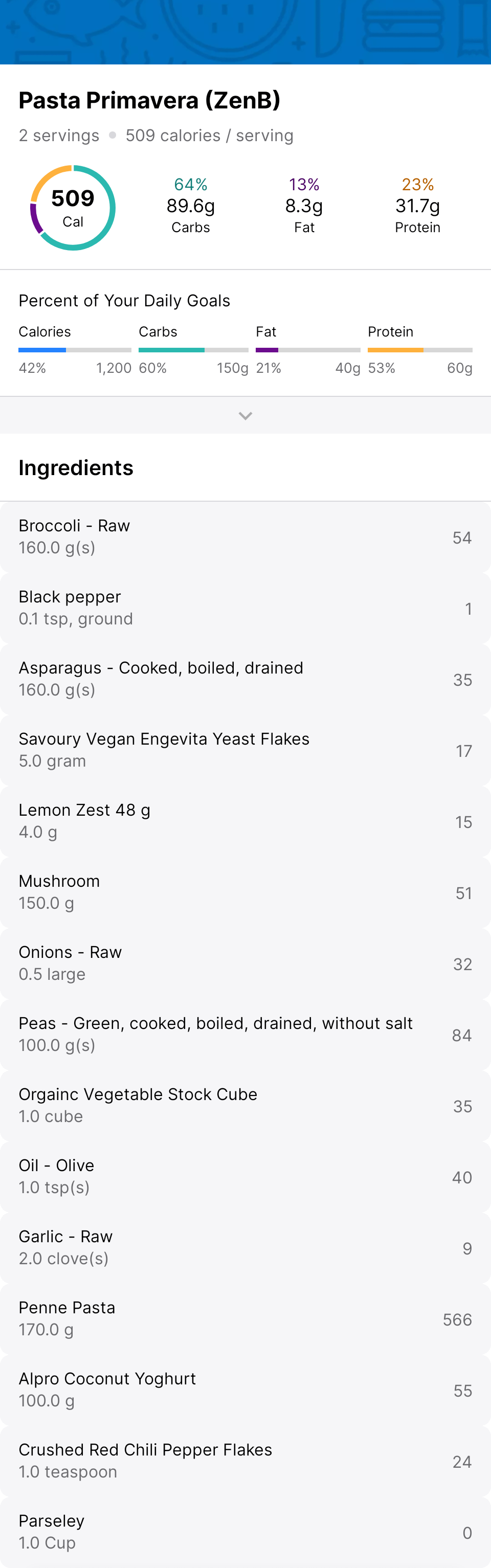
Task: Open the Oil - Olive ingredient
Action: [x=245, y=1177]
